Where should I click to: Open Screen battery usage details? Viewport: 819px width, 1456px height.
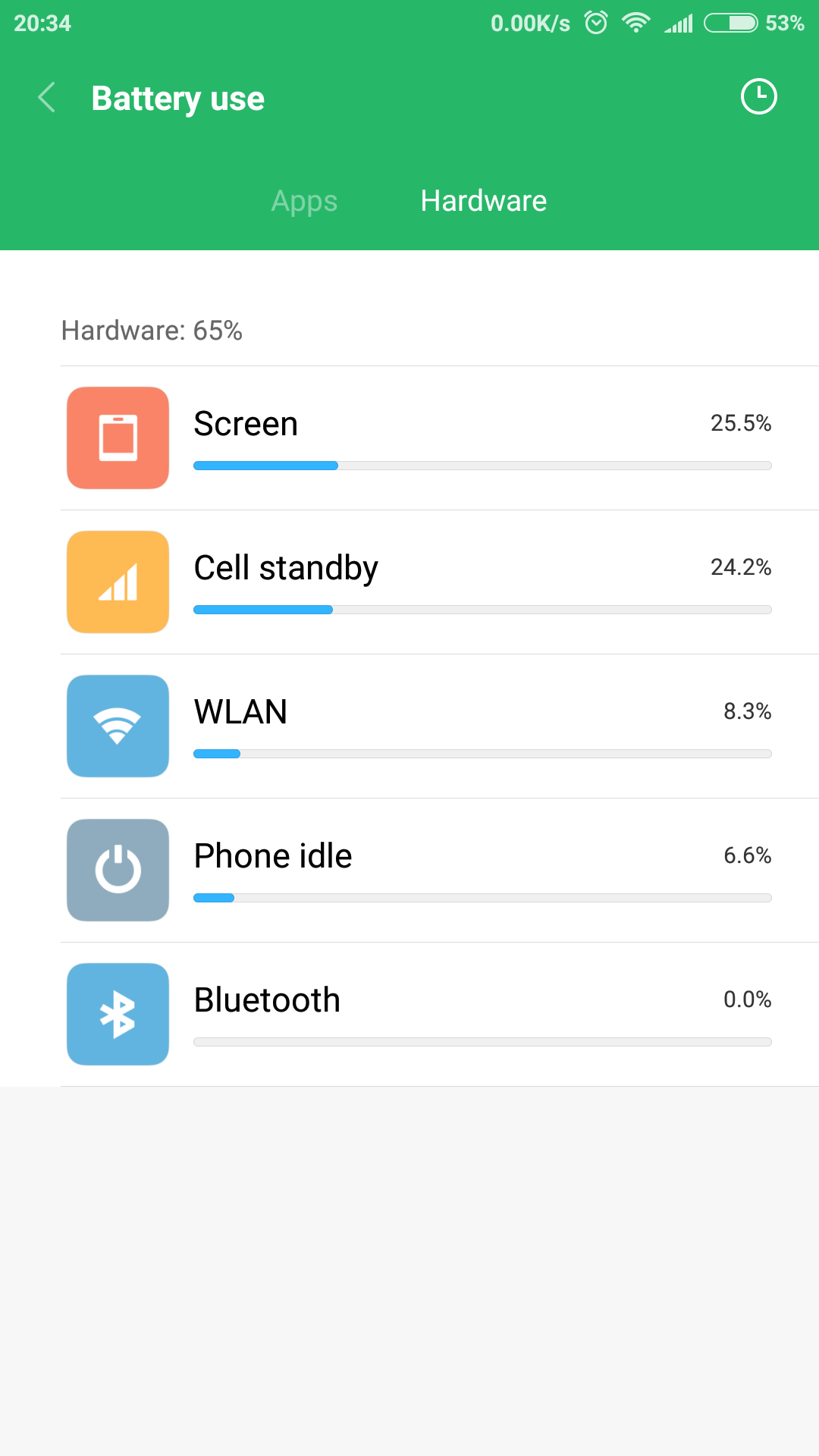[x=440, y=438]
